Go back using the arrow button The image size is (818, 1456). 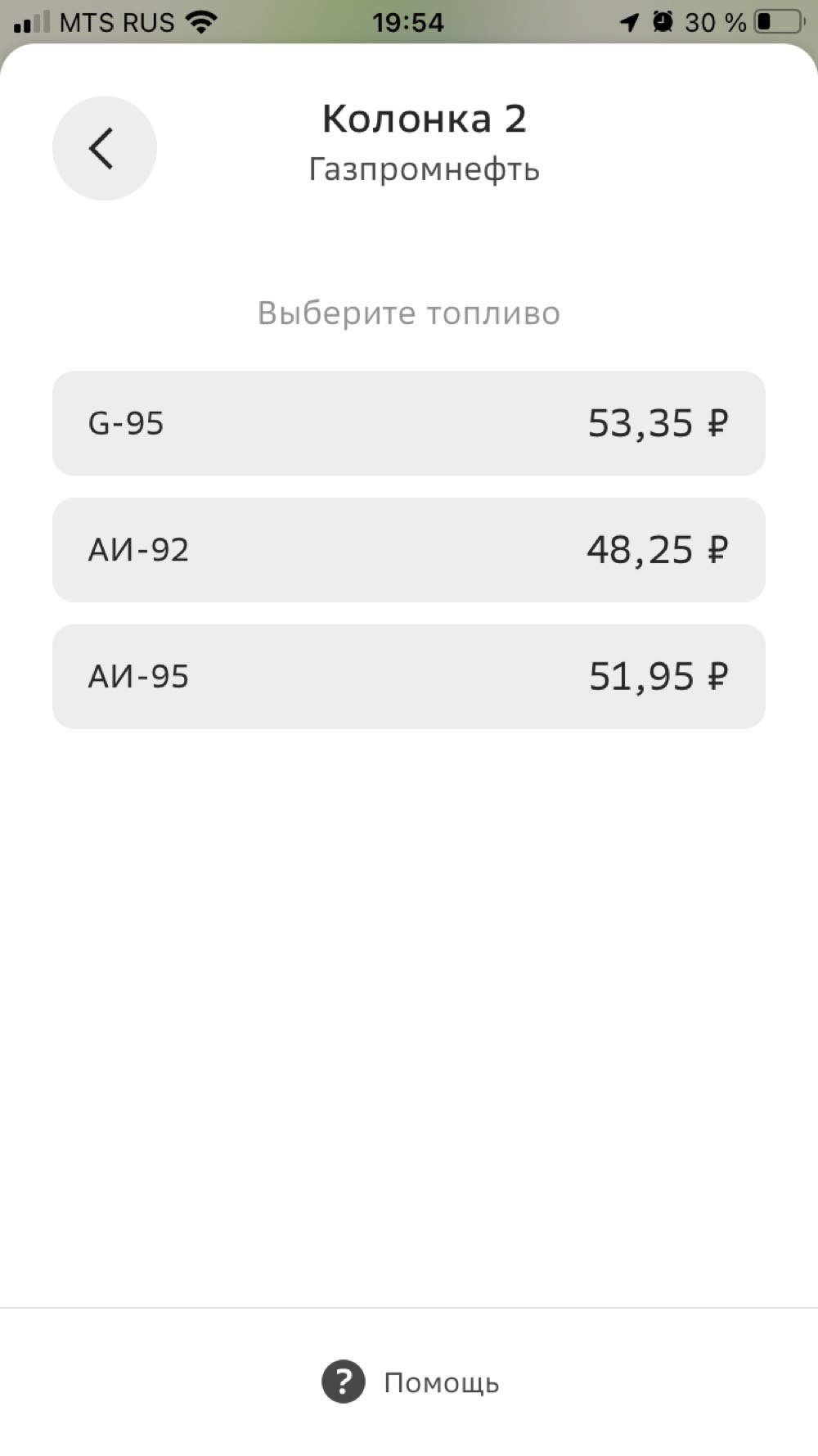[104, 148]
